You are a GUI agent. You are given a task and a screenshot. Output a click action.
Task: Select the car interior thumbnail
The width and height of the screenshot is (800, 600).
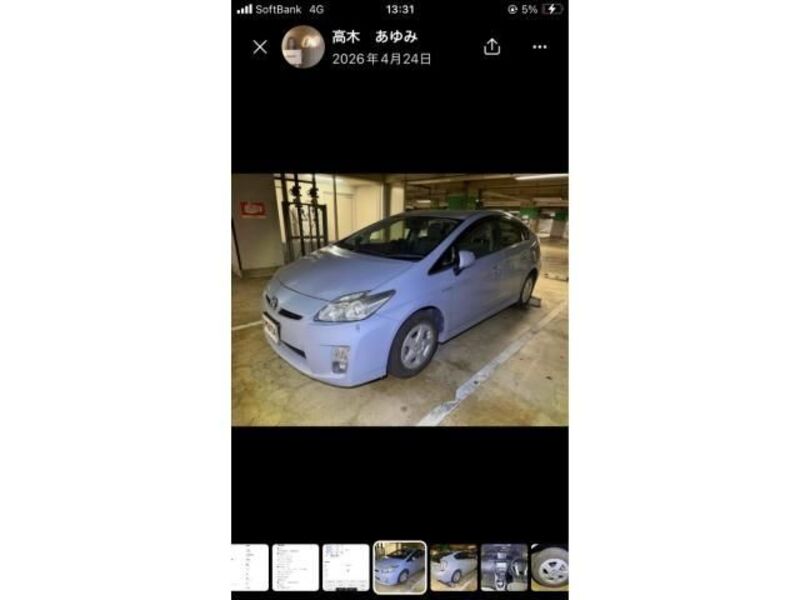[x=503, y=567]
